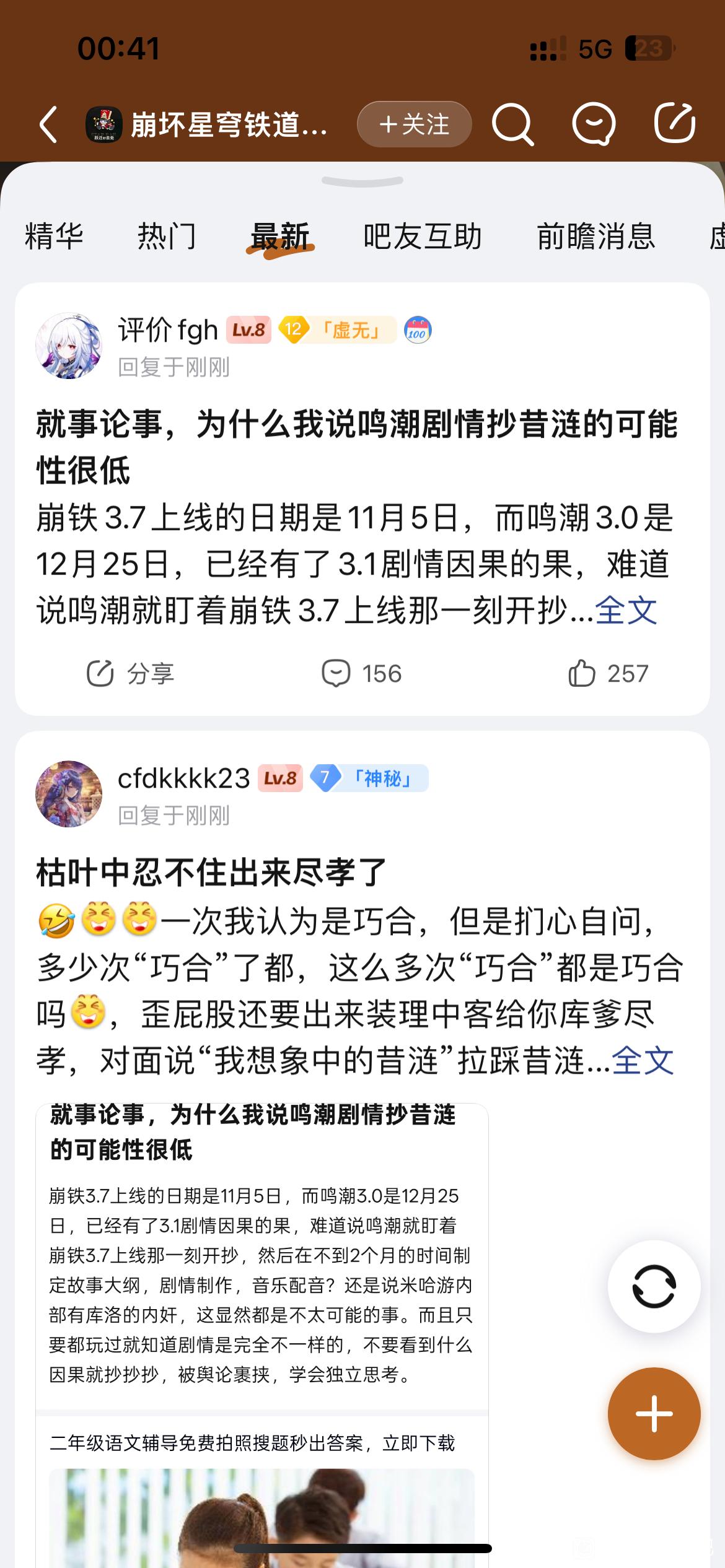This screenshot has width=725, height=1568.
Task: Open the 156 comments on first post
Action: click(362, 674)
